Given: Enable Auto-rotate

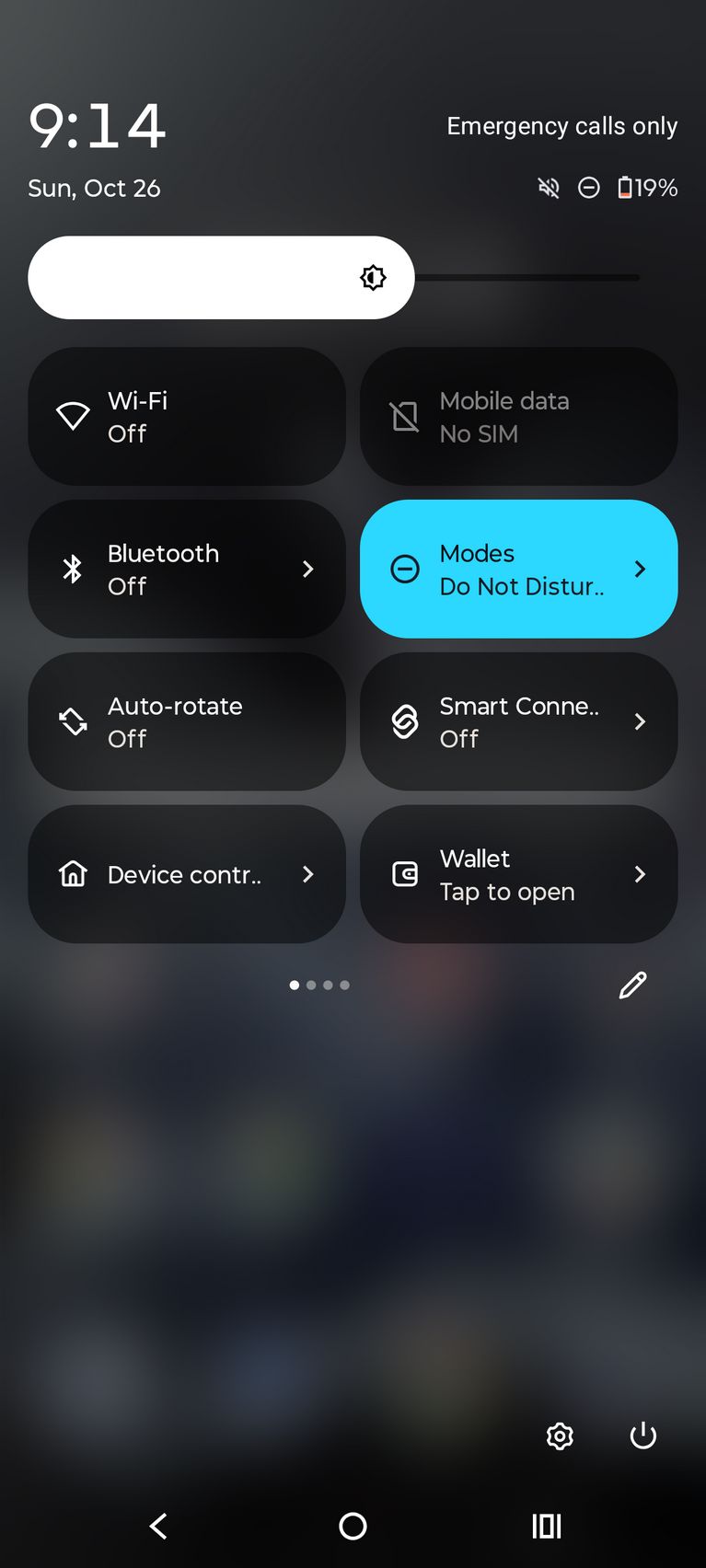Looking at the screenshot, I should click(187, 722).
